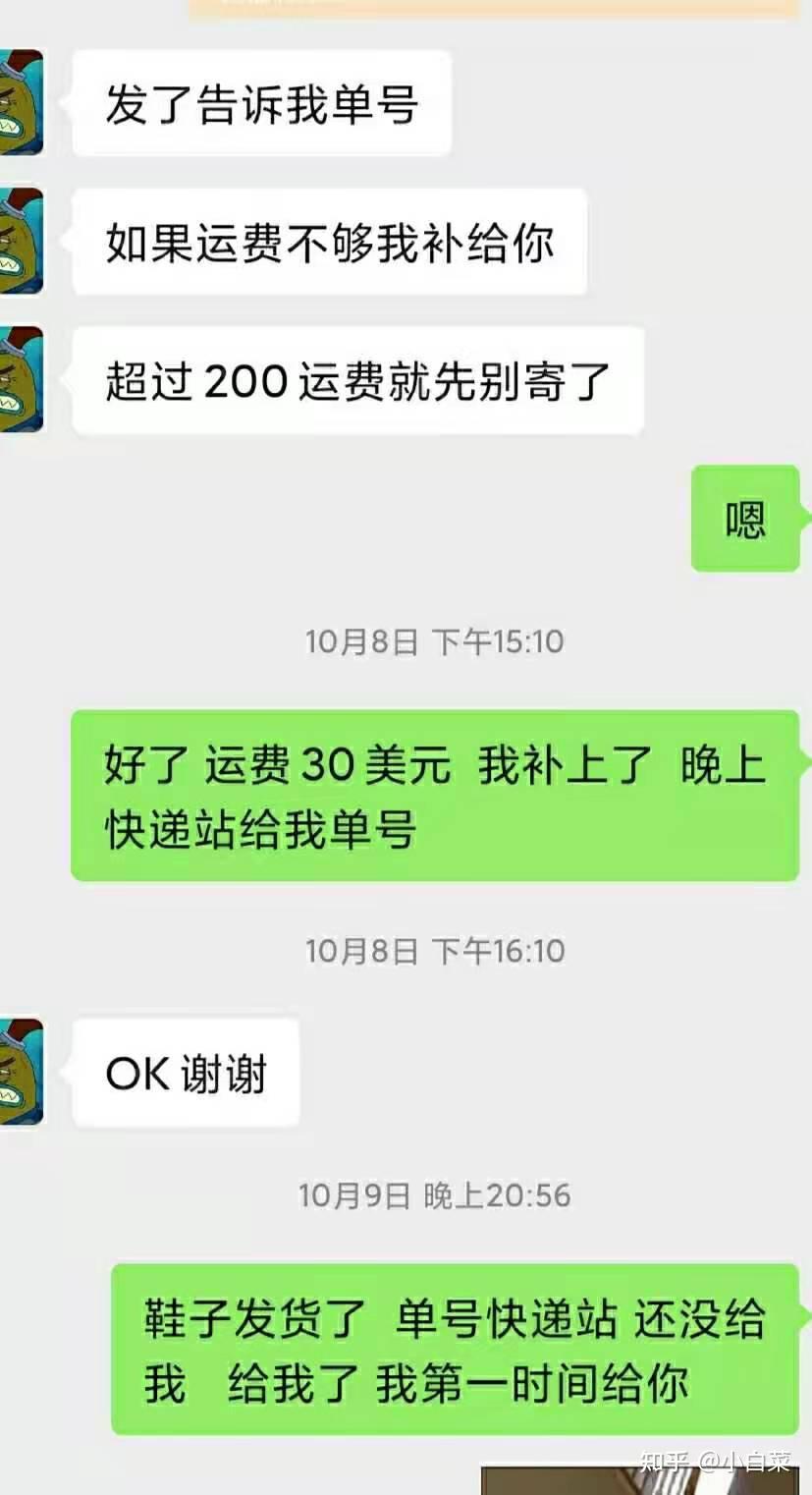812x1495 pixels.
Task: Tap avatar beside "OK谢谢" message
Action: coord(20,1072)
